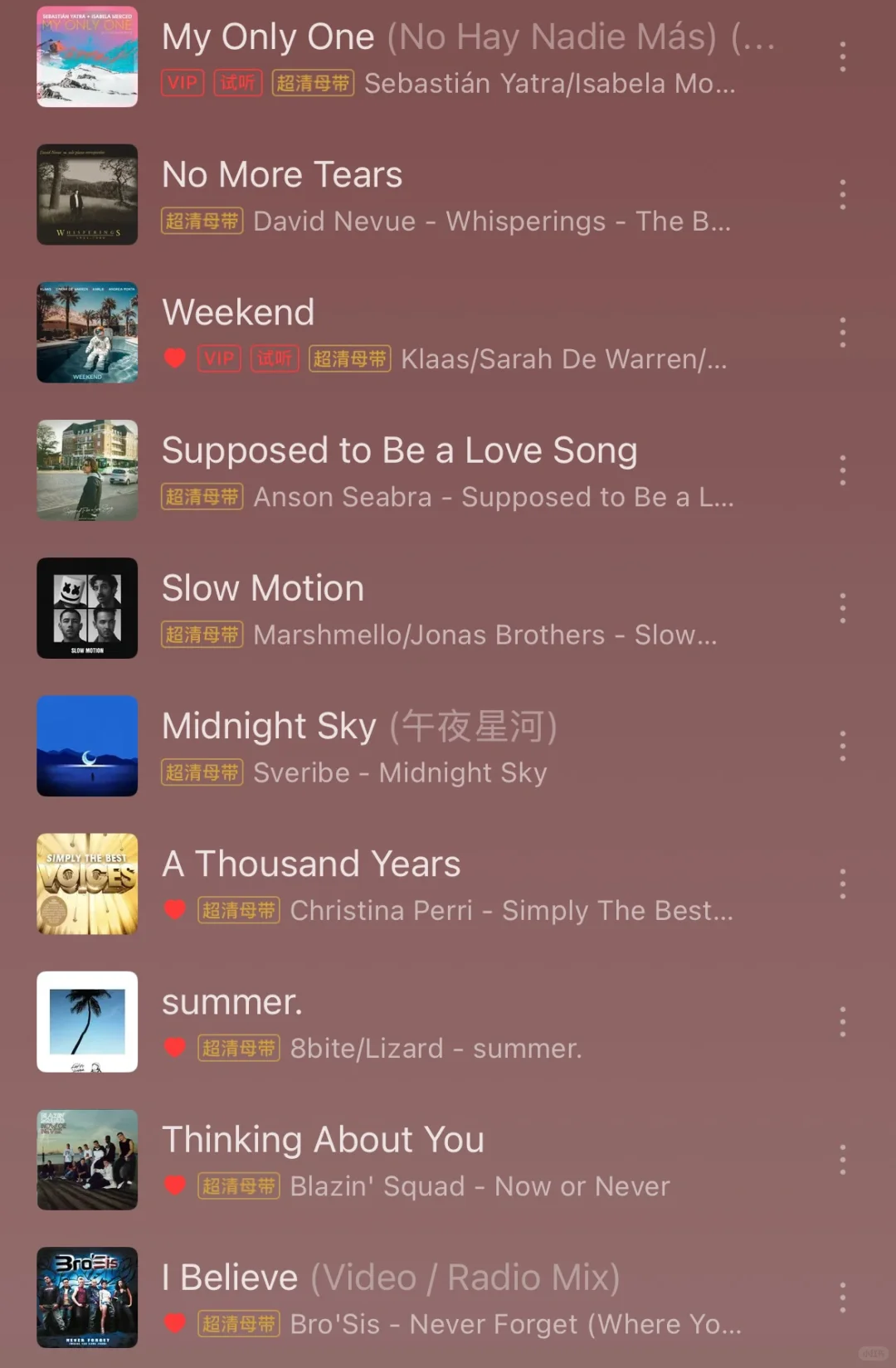The height and width of the screenshot is (1368, 896).
Task: Show more options for Weekend
Action: click(x=842, y=333)
